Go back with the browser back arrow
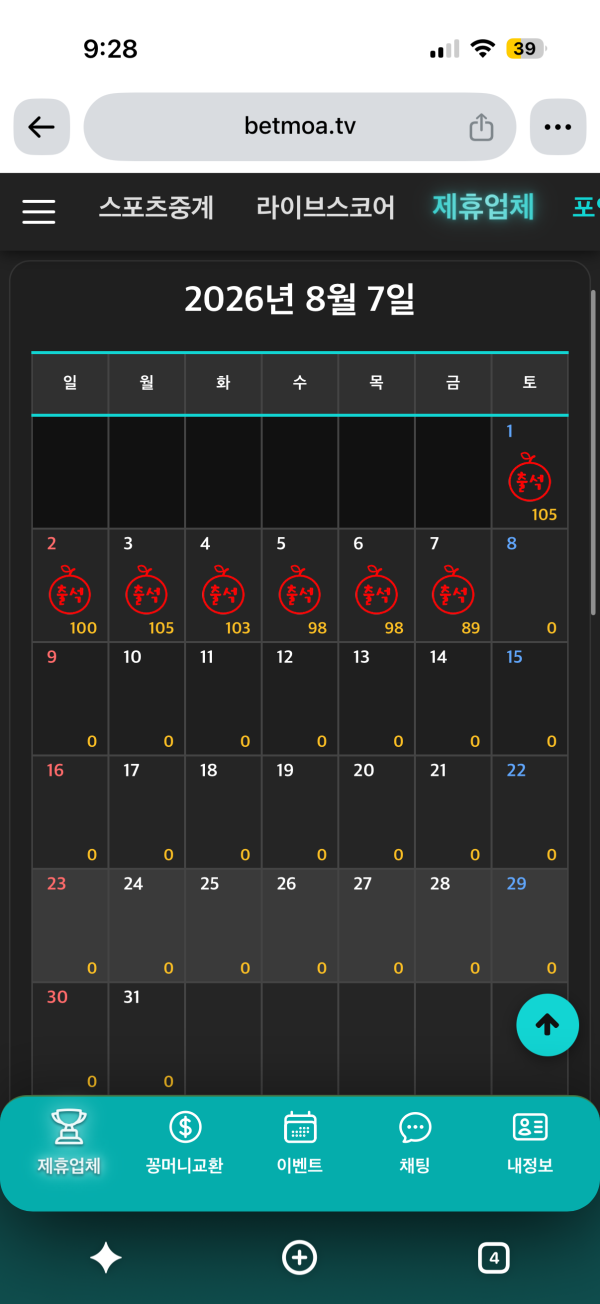This screenshot has width=600, height=1304. 41,127
